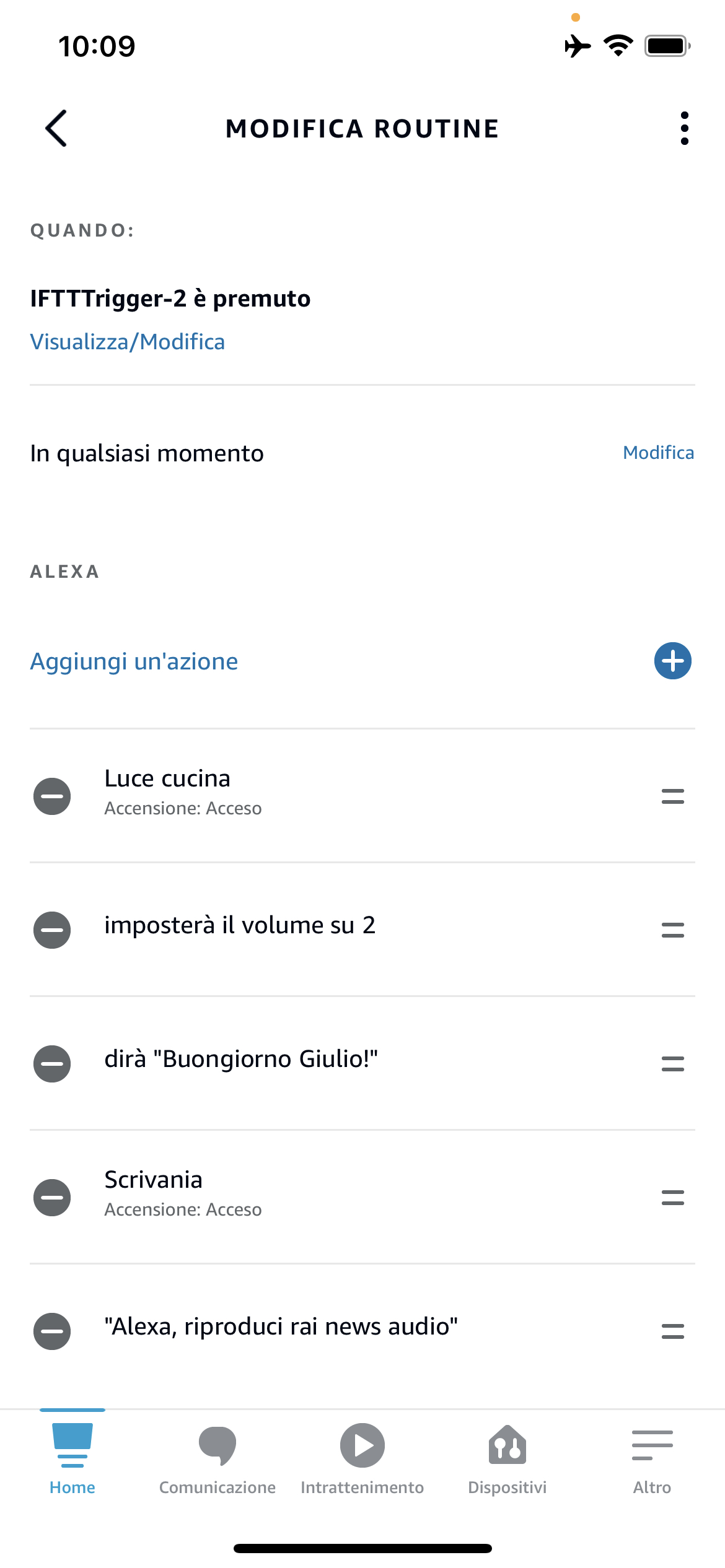
Task: Go to the Dispositivi tab
Action: tap(507, 1460)
